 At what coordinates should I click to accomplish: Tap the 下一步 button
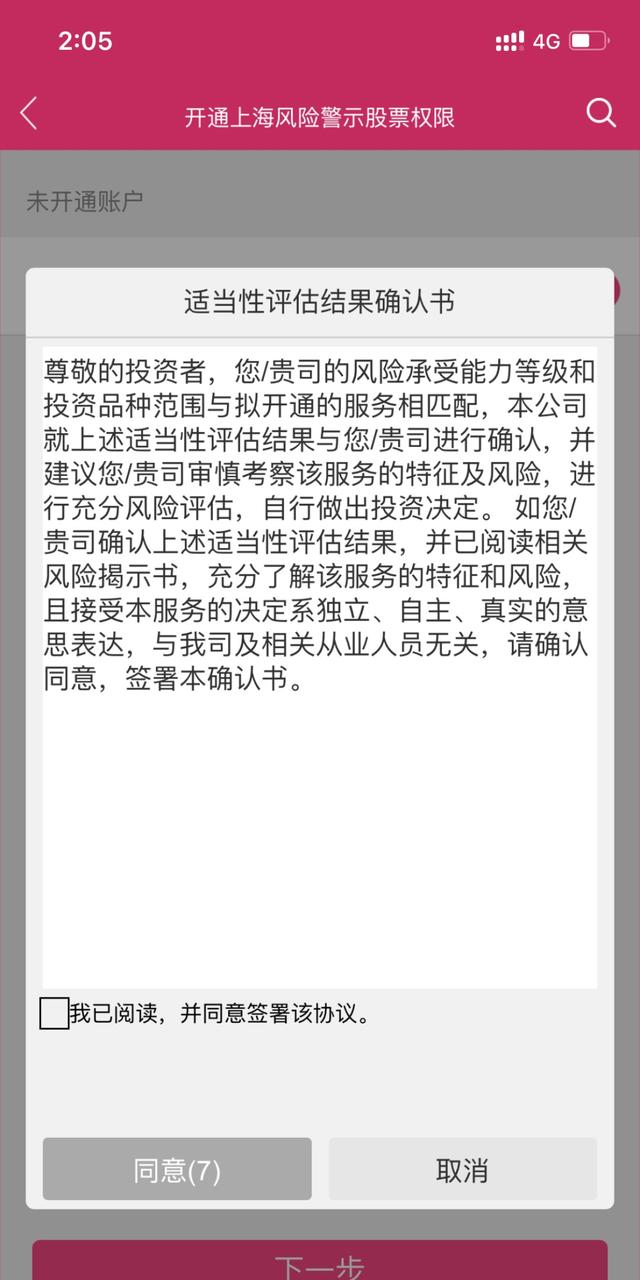[x=319, y=1262]
